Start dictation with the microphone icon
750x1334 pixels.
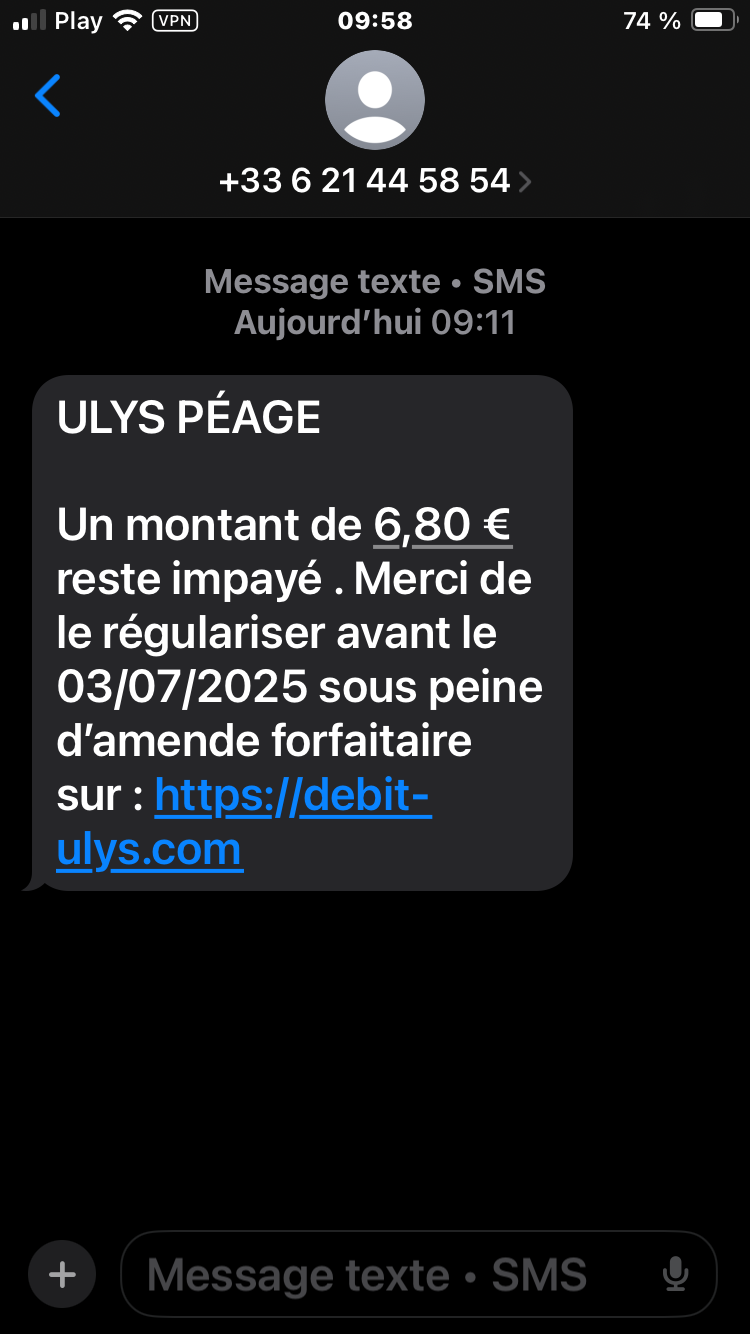pyautogui.click(x=676, y=1274)
